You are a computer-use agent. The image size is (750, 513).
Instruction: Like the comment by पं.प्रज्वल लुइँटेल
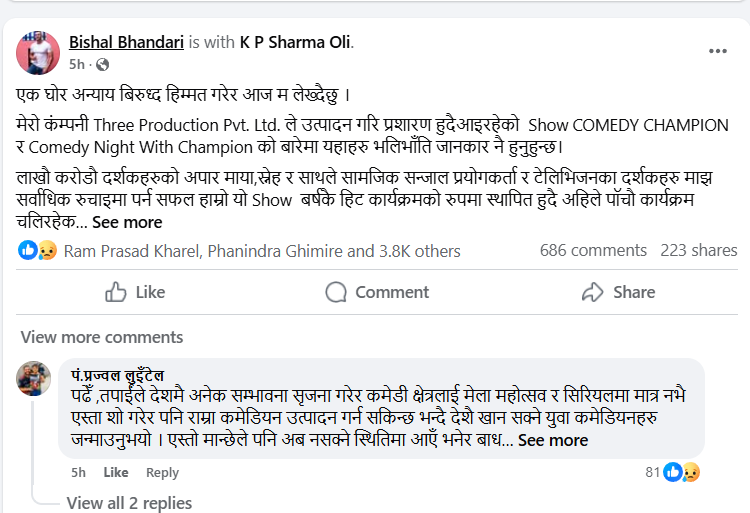[x=116, y=472]
